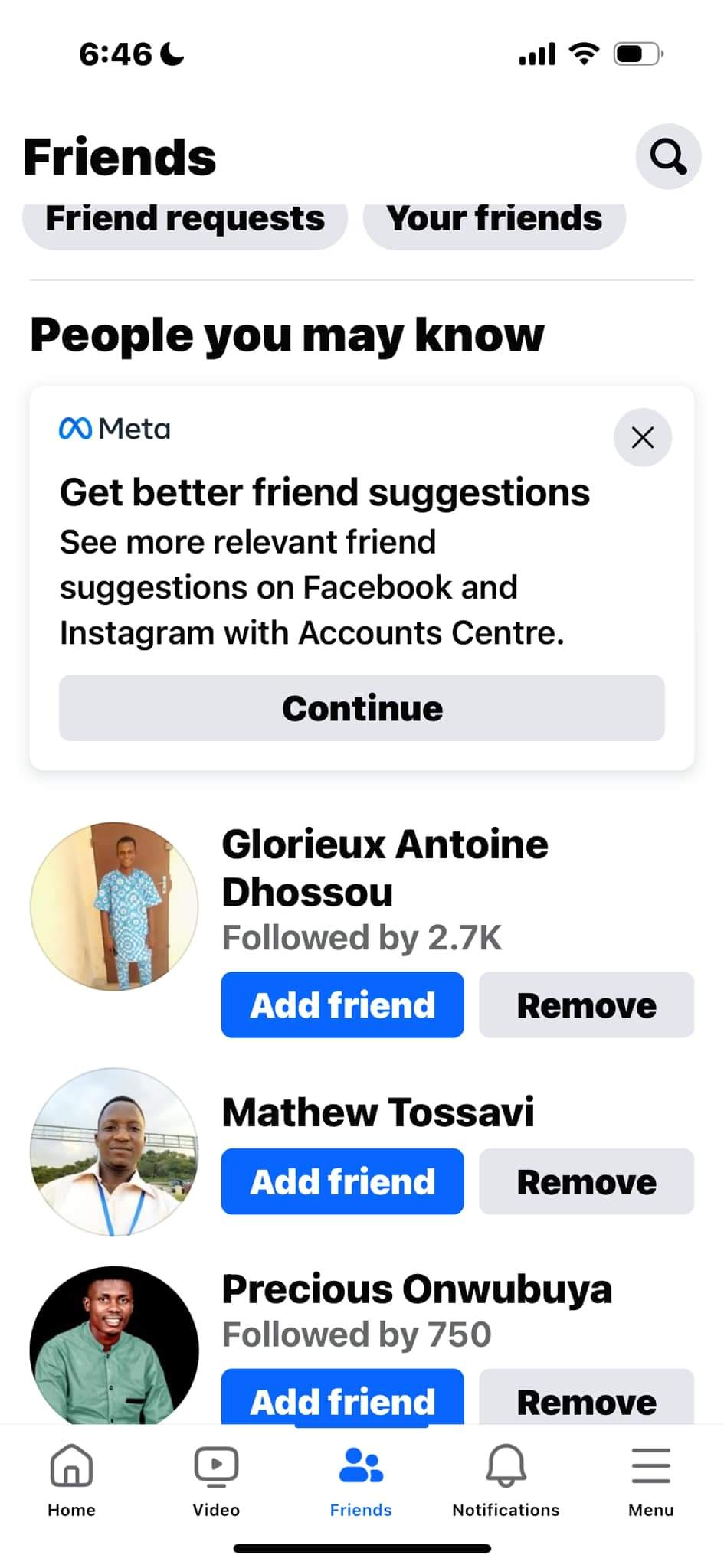Send a friend request to Mathew Tossavi
724x1568 pixels.
click(x=342, y=1181)
